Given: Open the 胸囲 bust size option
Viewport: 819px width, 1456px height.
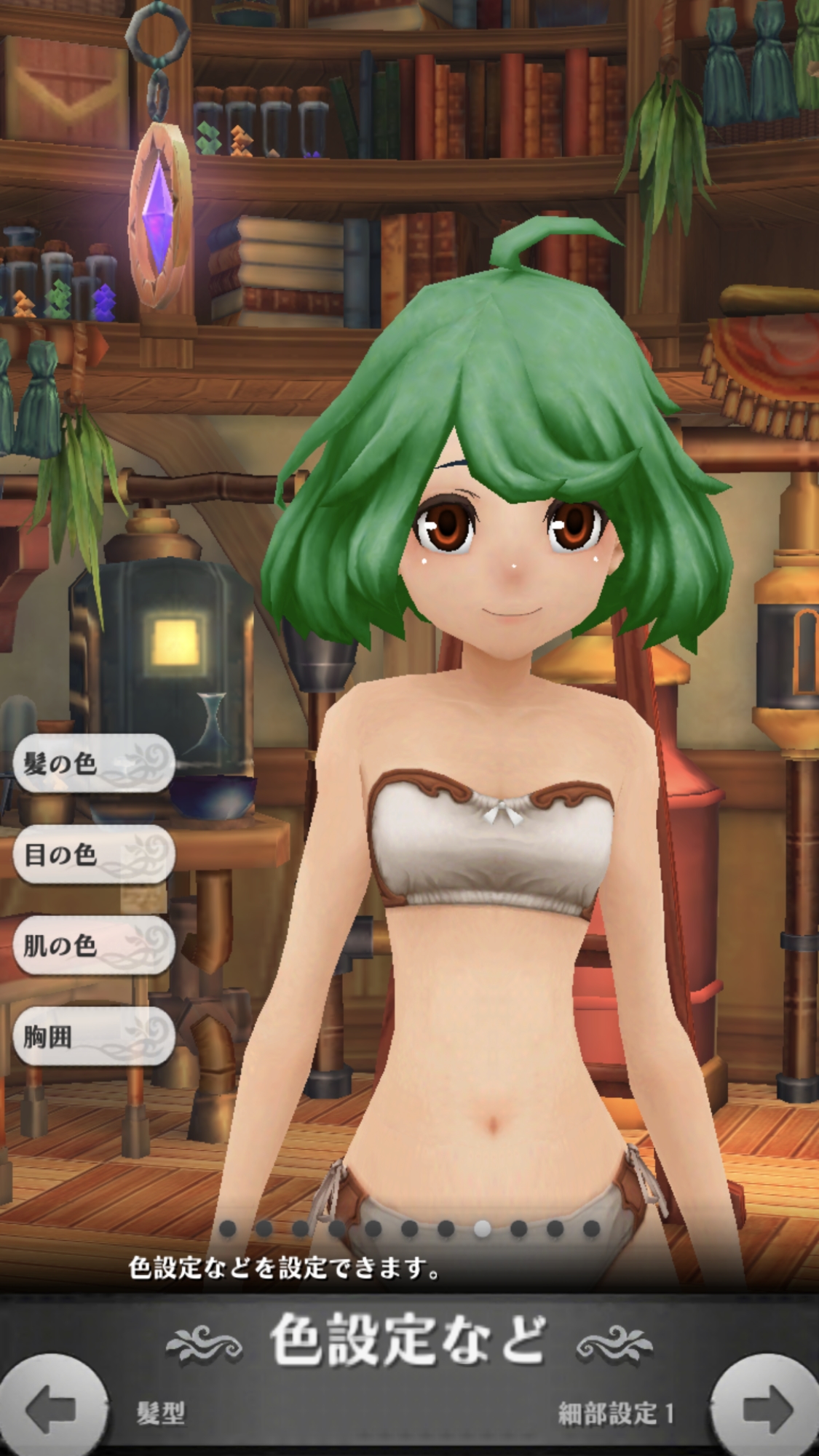Looking at the screenshot, I should (94, 1035).
